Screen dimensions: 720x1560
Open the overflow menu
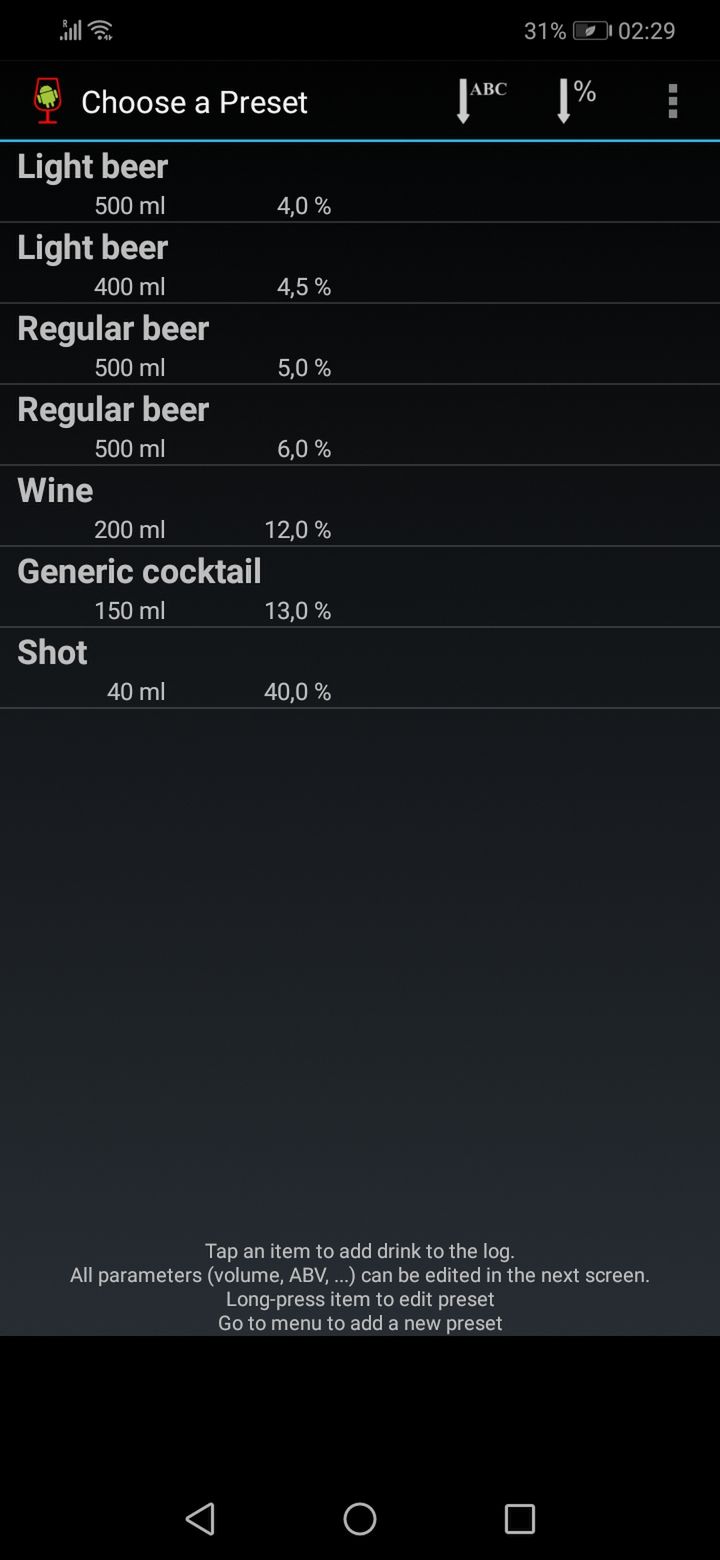[672, 101]
